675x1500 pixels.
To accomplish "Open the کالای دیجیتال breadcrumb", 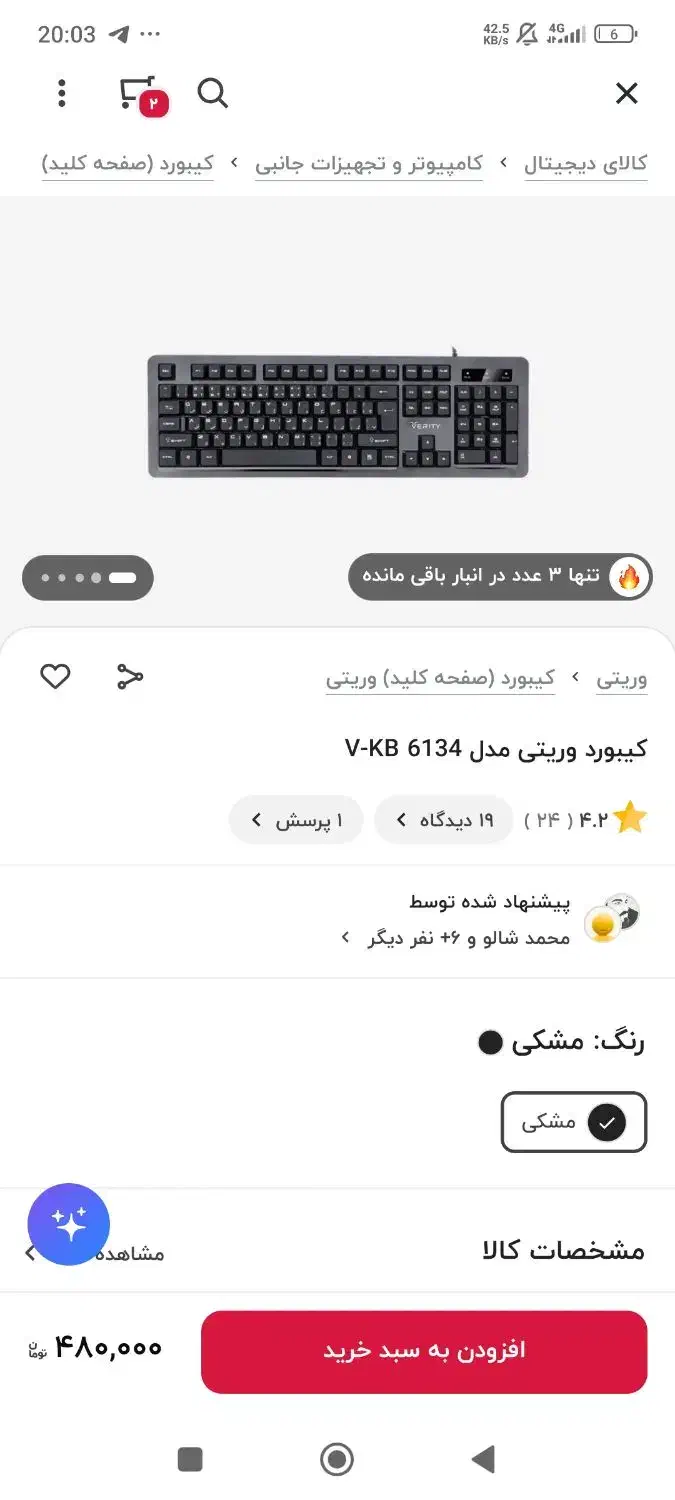I will [586, 164].
